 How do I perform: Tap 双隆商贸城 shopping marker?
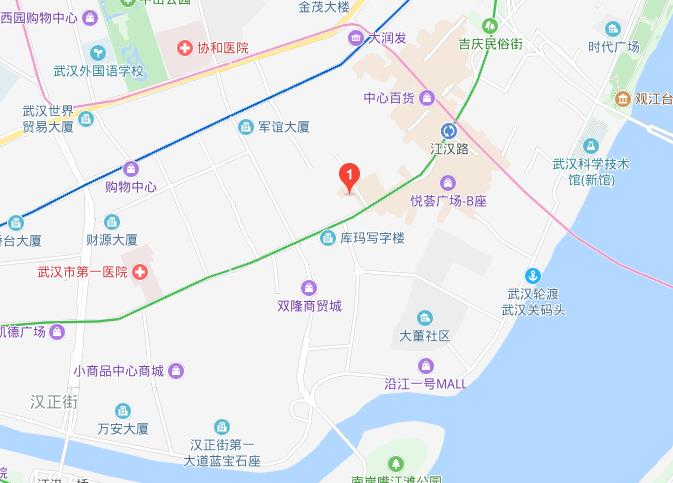(309, 287)
